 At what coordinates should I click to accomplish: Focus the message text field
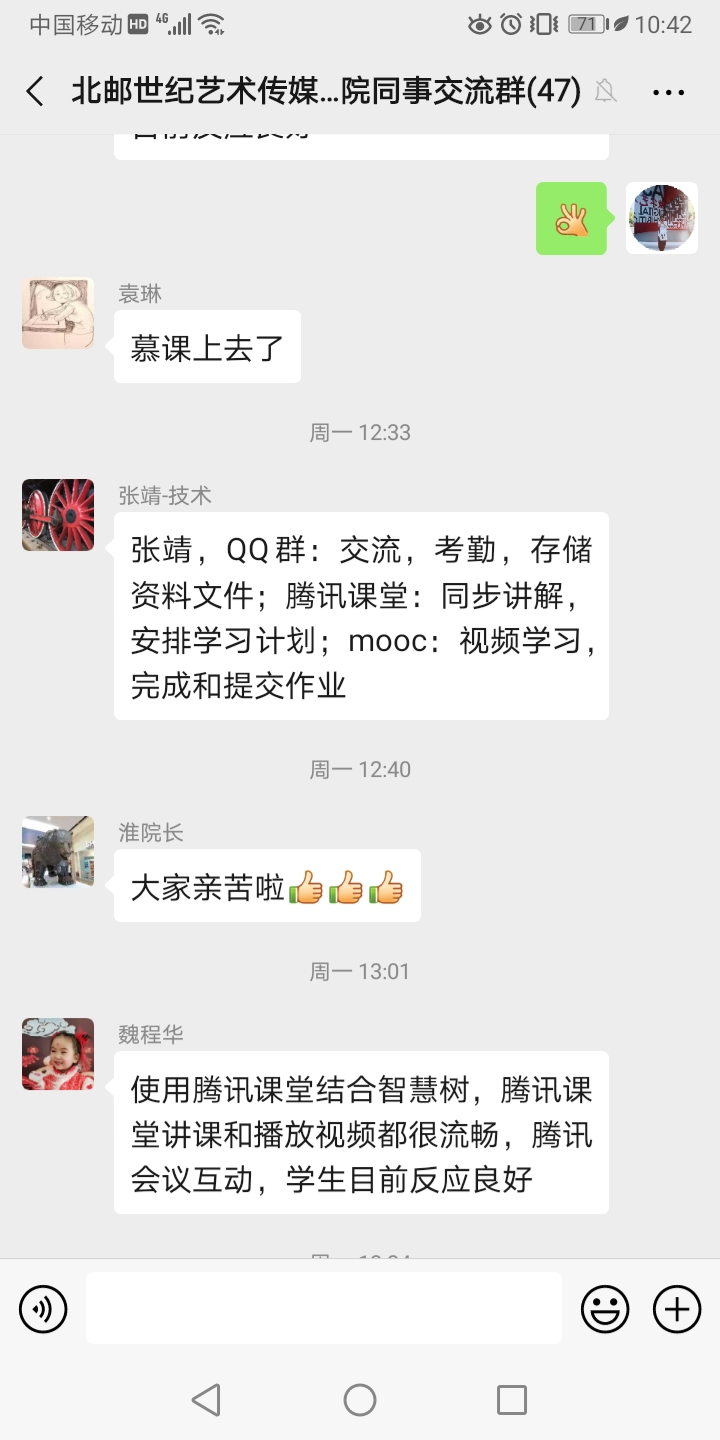click(324, 1308)
